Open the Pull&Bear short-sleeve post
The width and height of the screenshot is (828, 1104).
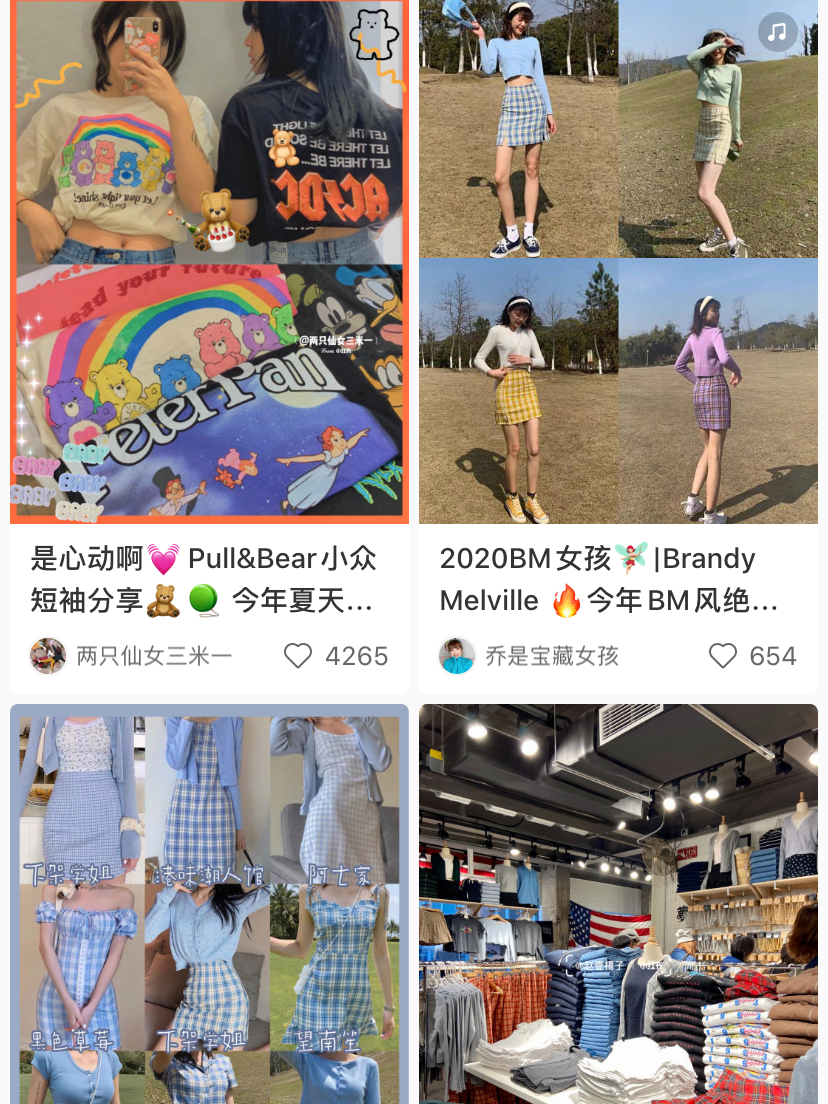coord(209,262)
